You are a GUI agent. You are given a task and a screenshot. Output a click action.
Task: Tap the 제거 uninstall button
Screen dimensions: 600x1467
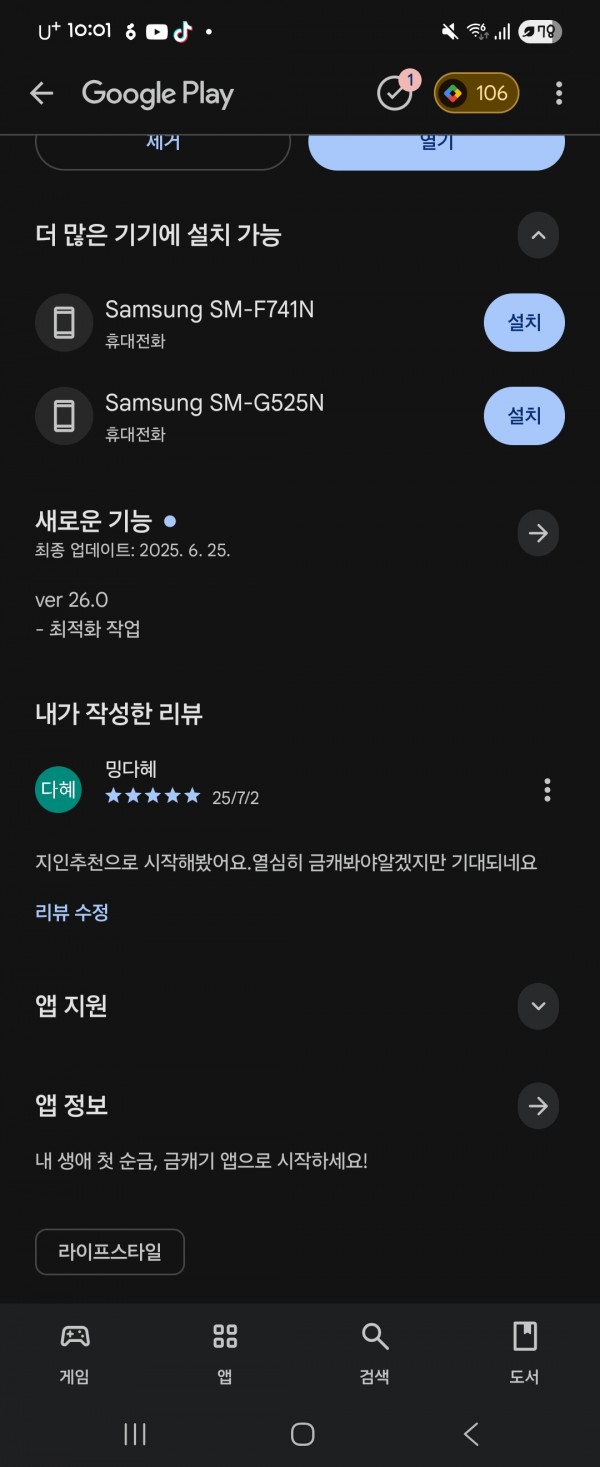click(x=163, y=148)
